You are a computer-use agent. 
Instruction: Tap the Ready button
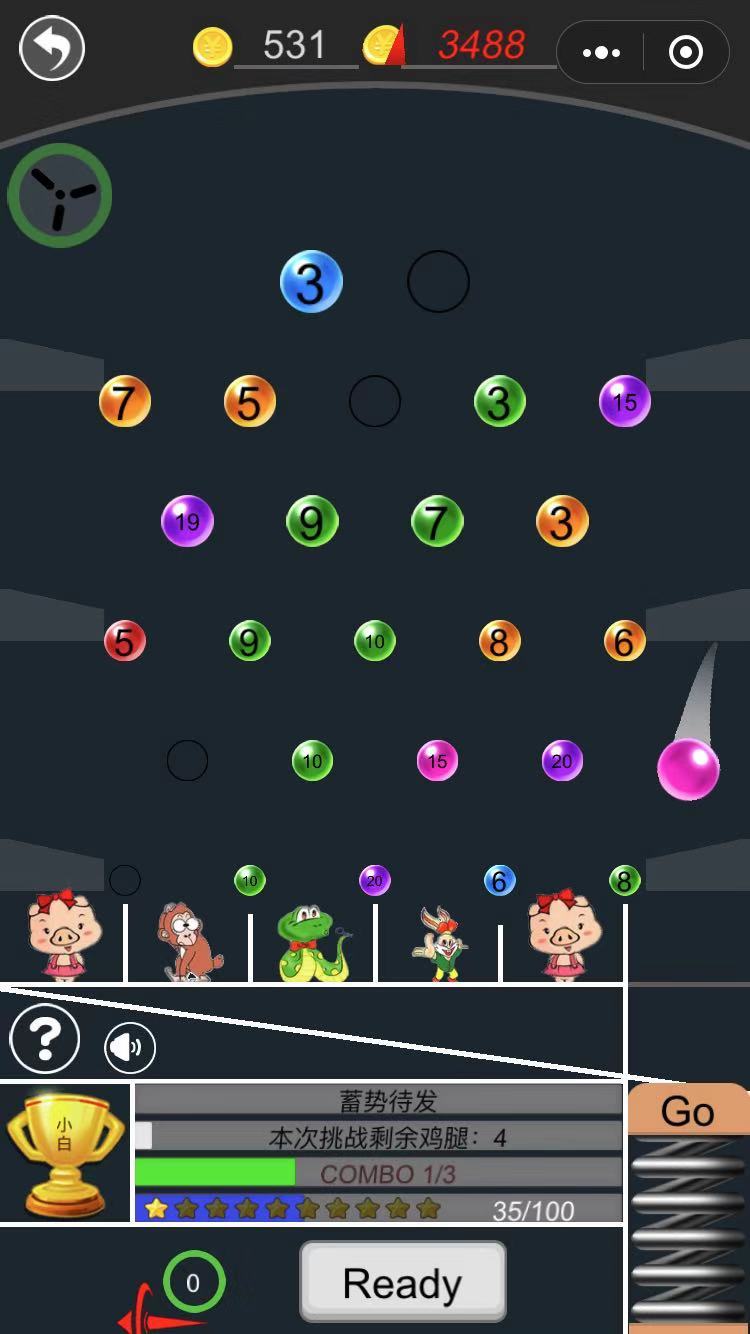403,1283
